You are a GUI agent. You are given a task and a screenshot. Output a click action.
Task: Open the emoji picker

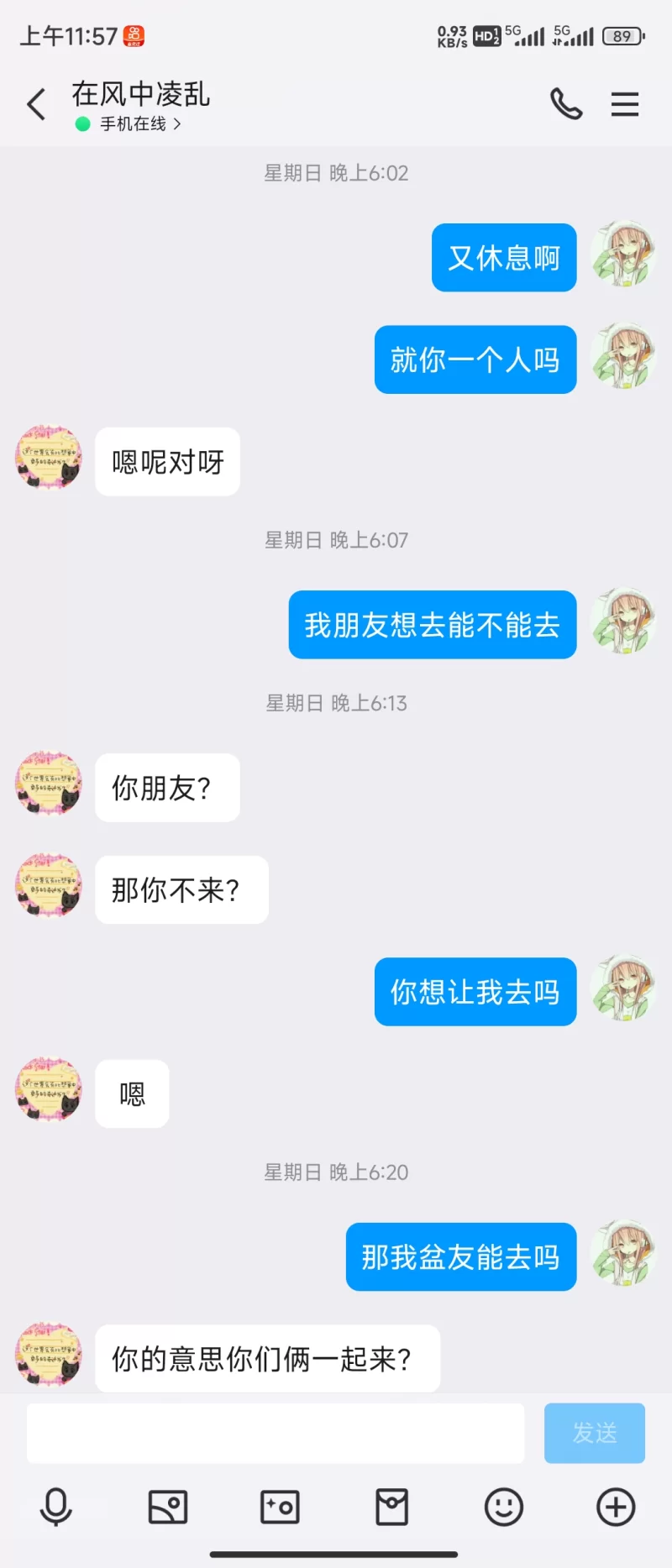[504, 1507]
